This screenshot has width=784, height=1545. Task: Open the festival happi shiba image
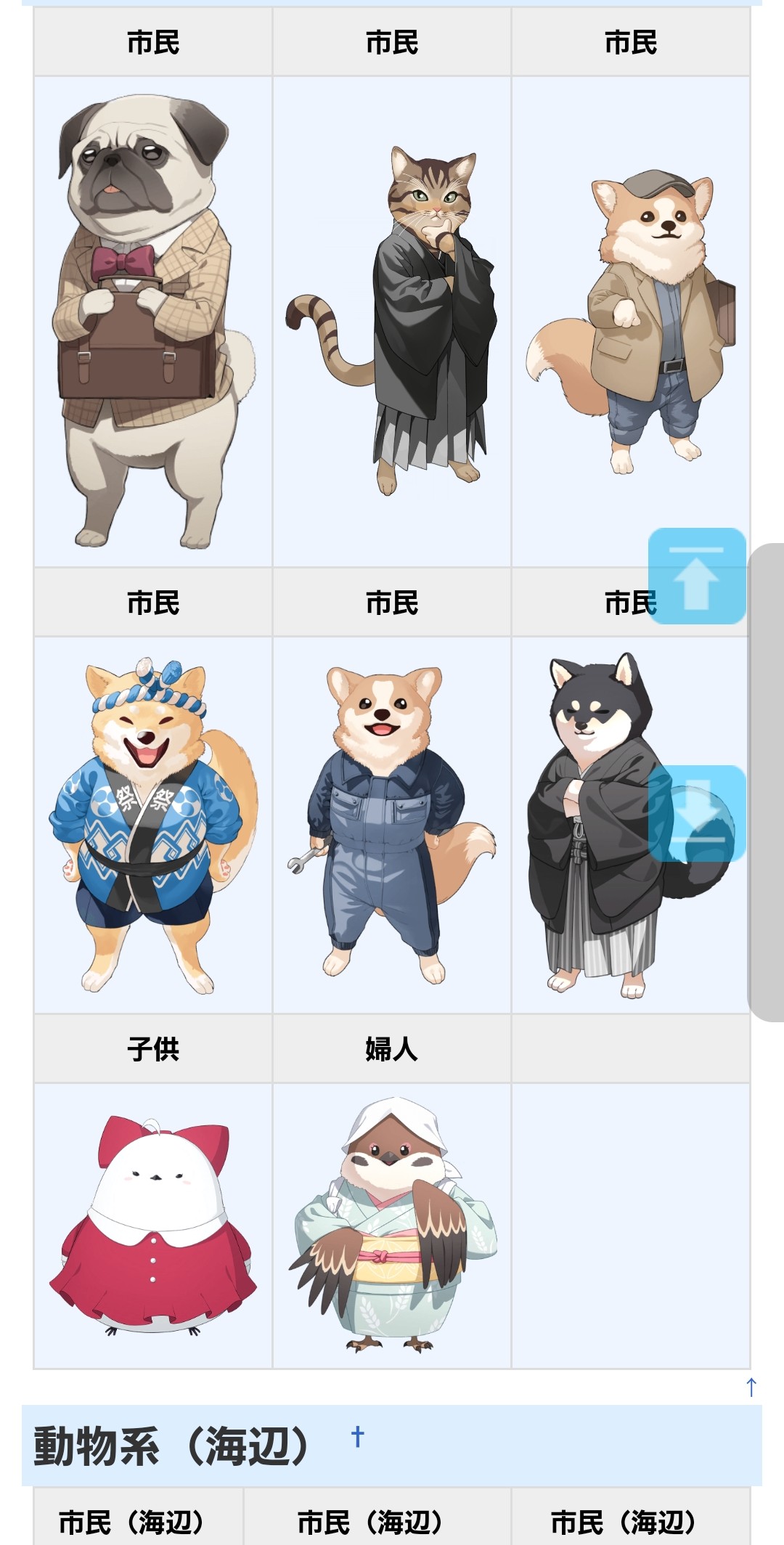[152, 824]
